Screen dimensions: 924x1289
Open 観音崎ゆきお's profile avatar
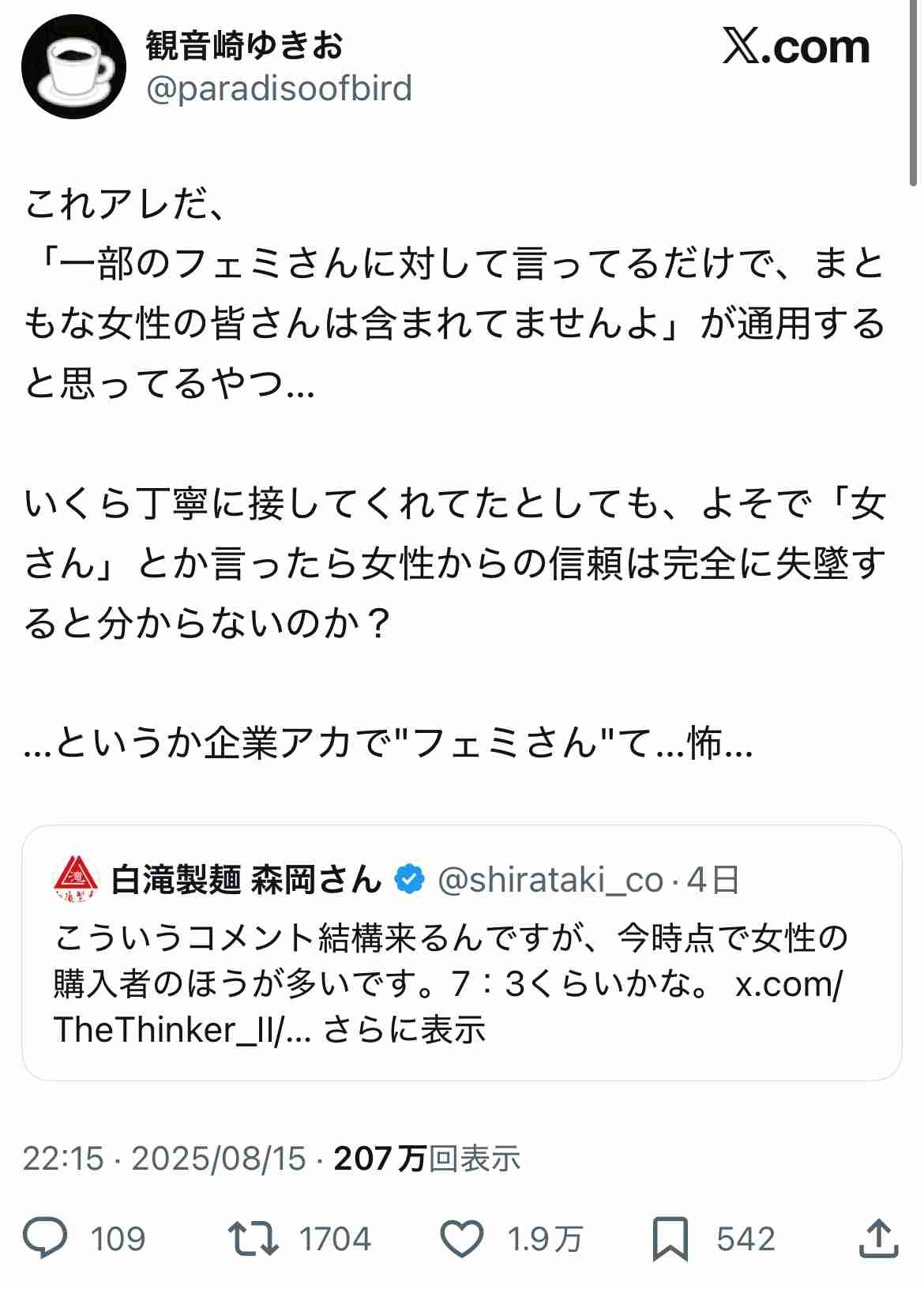(x=73, y=66)
